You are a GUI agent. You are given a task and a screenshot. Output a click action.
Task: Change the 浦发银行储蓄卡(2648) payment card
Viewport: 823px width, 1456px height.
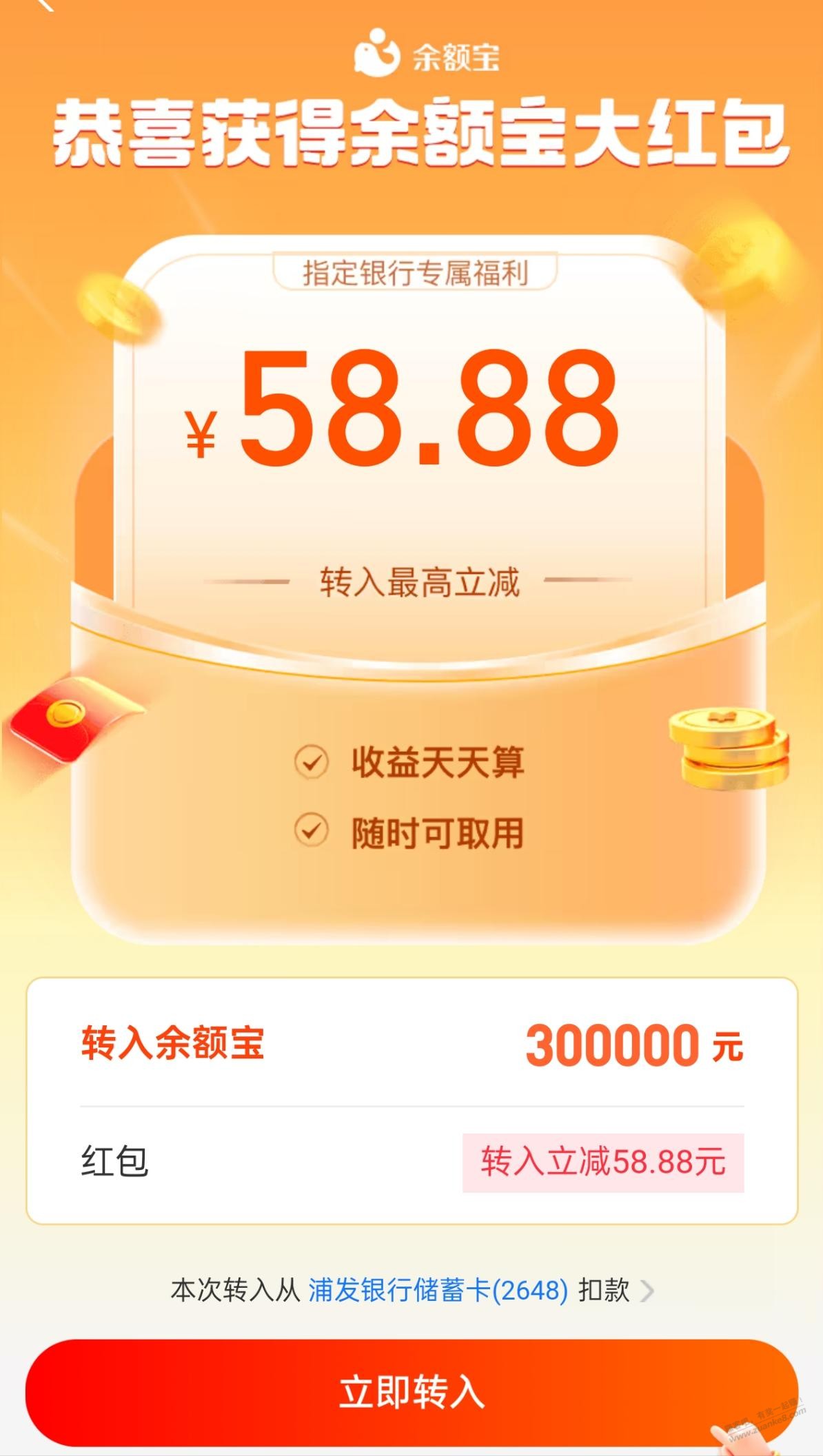click(438, 1290)
